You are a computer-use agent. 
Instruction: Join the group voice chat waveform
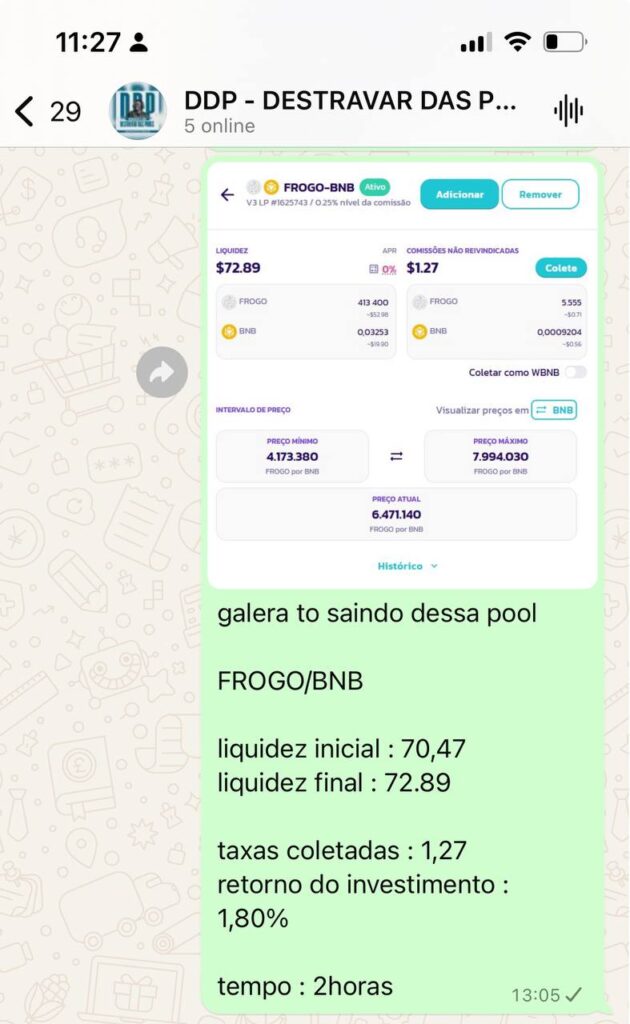coord(568,111)
